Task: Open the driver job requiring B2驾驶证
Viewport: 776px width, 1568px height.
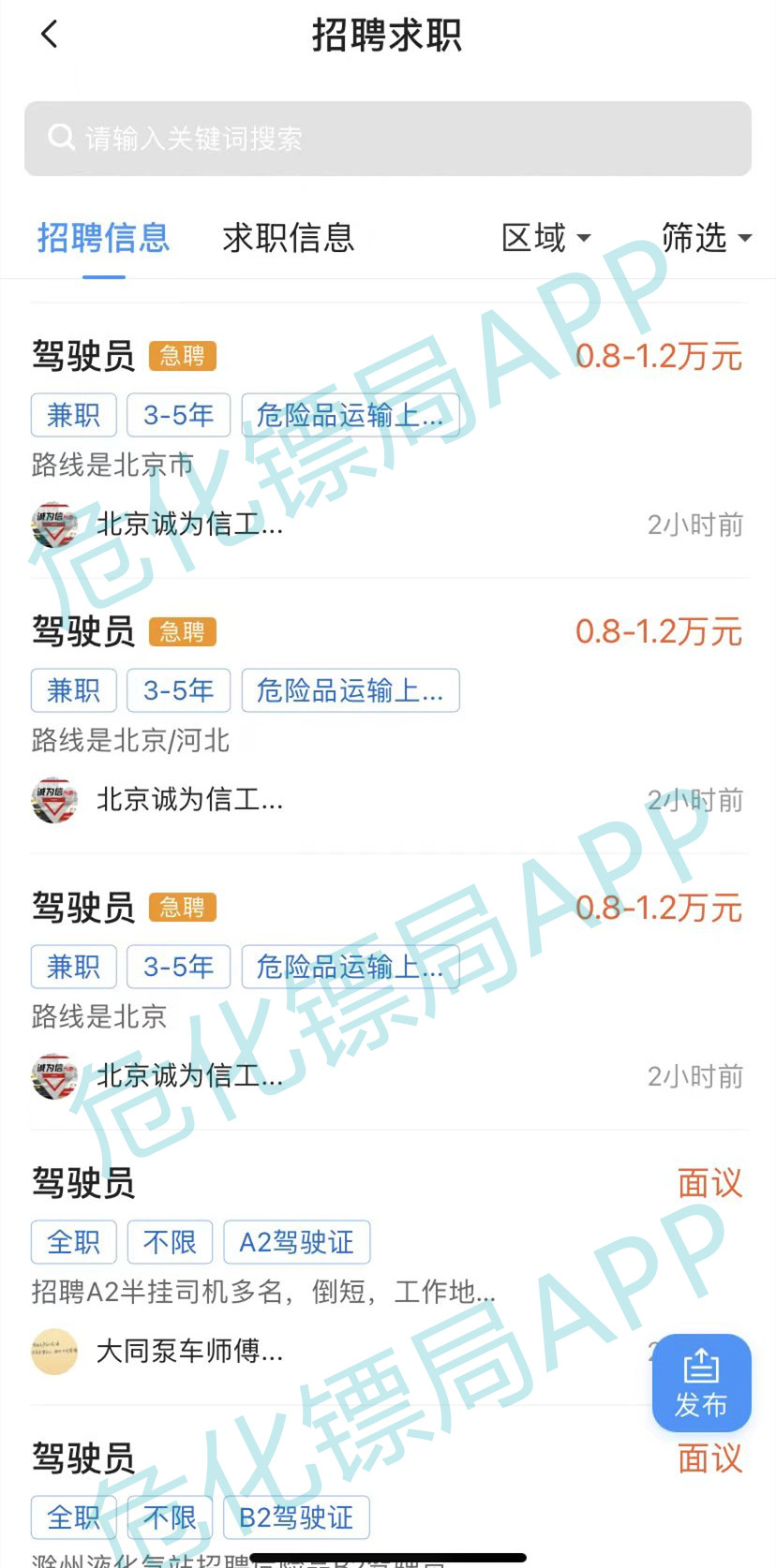Action: (388, 1489)
